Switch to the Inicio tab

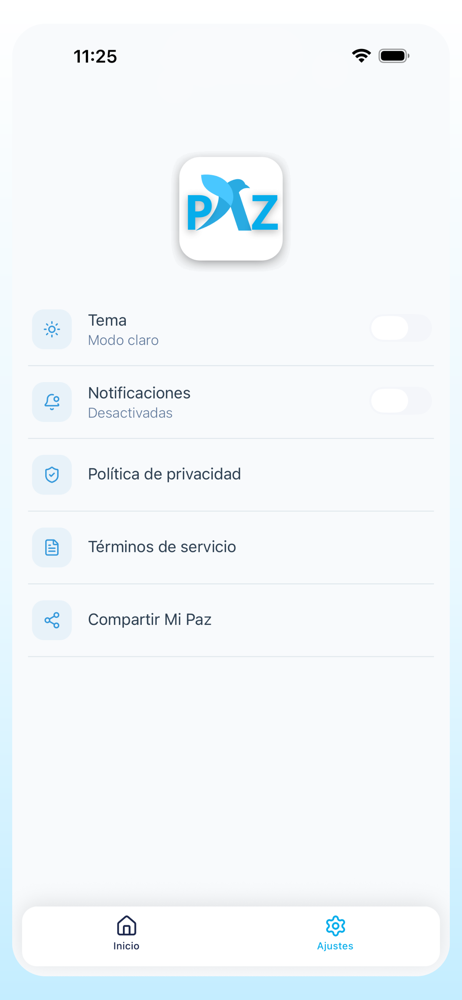(126, 934)
